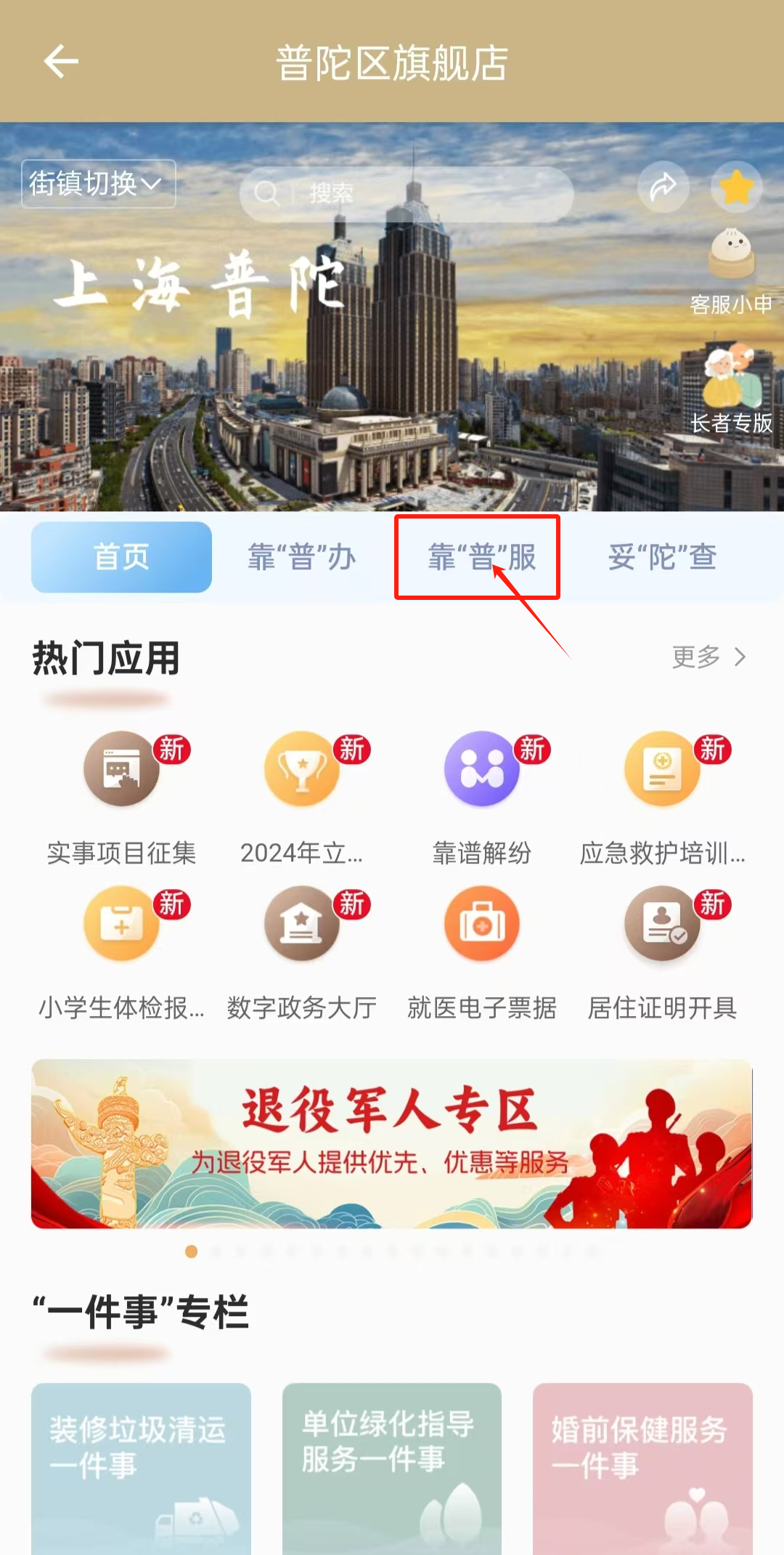The image size is (784, 1555).
Task: Select the 首页 tab
Action: click(x=121, y=557)
